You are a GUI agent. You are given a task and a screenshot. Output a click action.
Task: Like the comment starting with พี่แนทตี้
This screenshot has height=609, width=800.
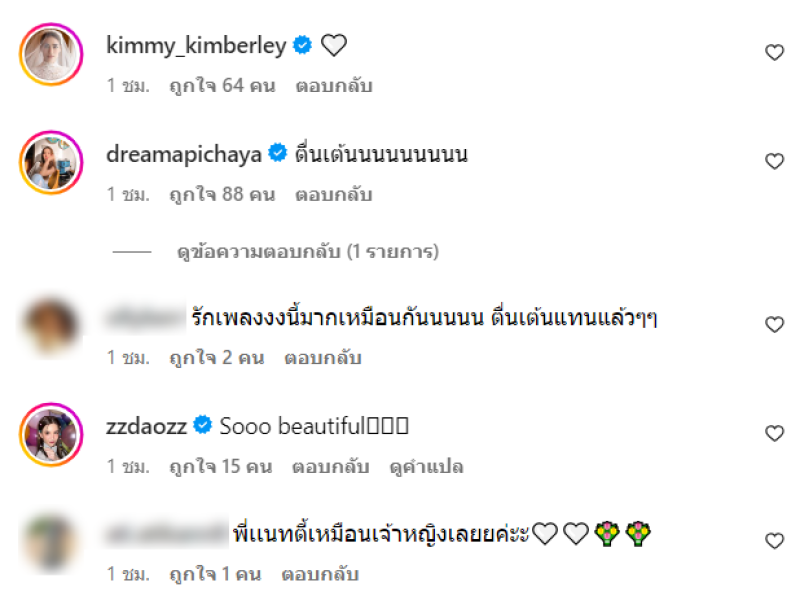[774, 541]
